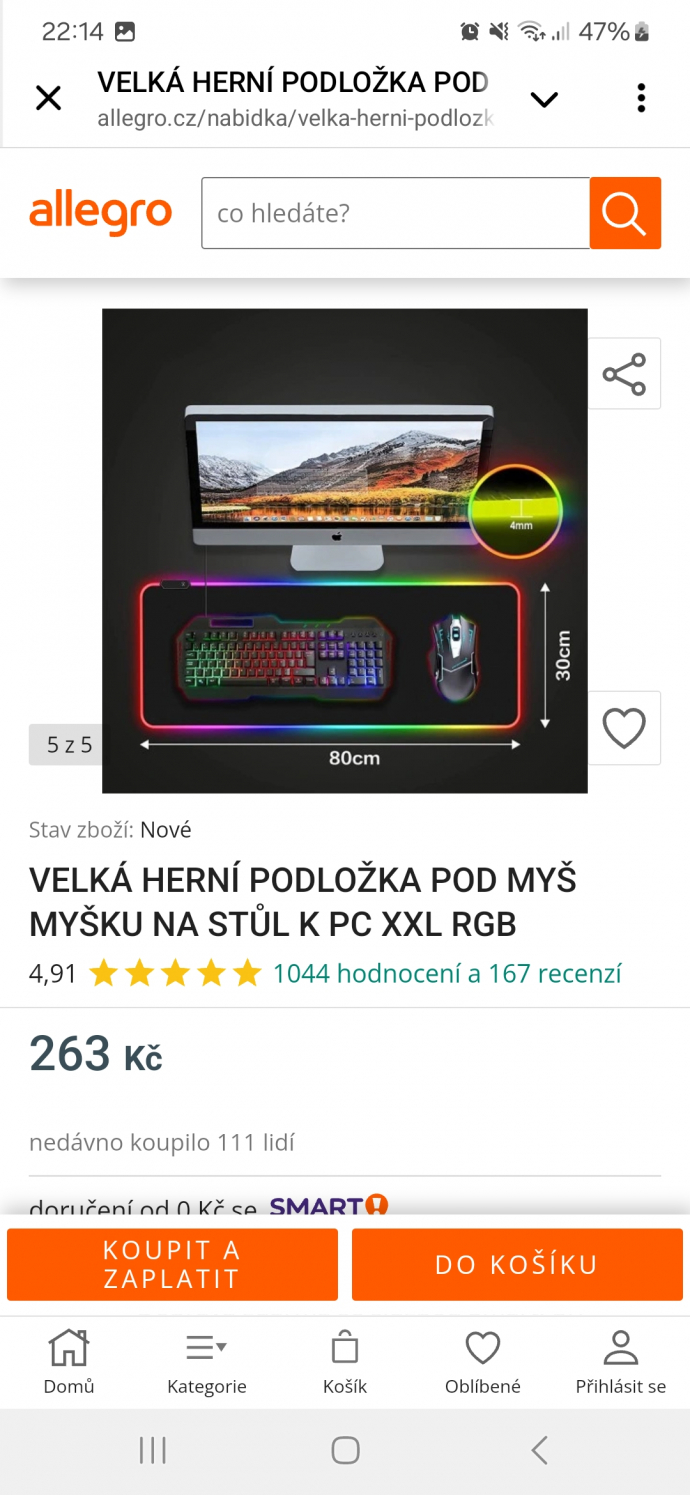Screen dimensions: 690x1495
Task: Open the product image gallery
Action: point(345,550)
